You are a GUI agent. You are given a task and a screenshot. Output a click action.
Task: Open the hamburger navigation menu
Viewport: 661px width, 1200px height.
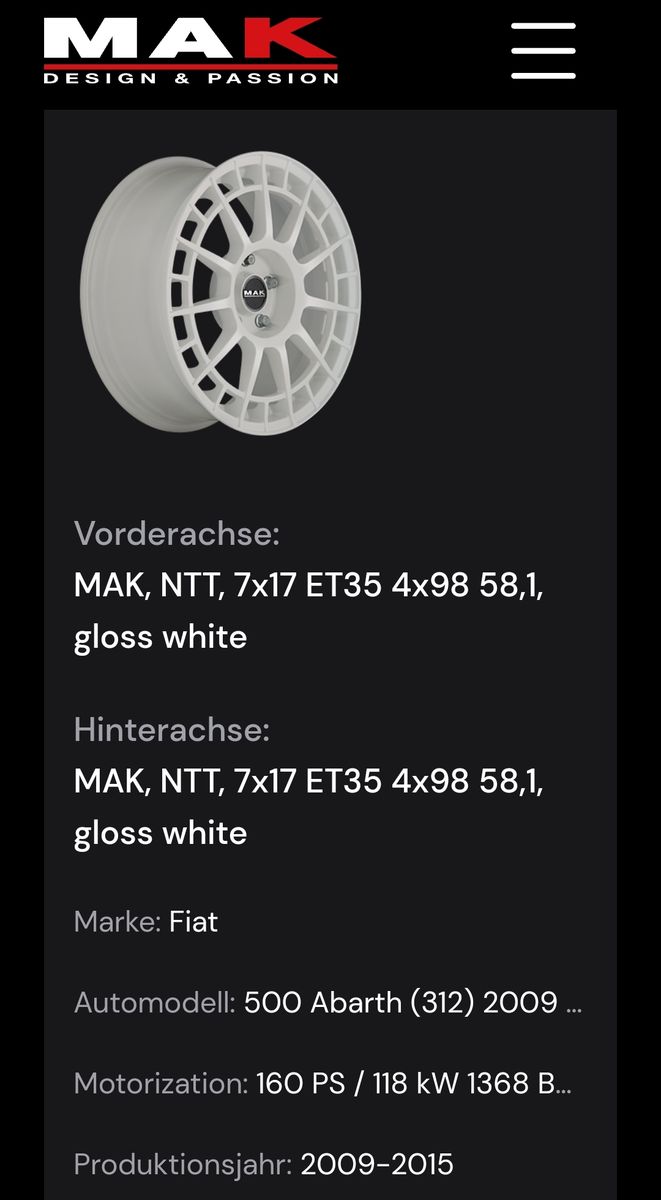coord(543,51)
